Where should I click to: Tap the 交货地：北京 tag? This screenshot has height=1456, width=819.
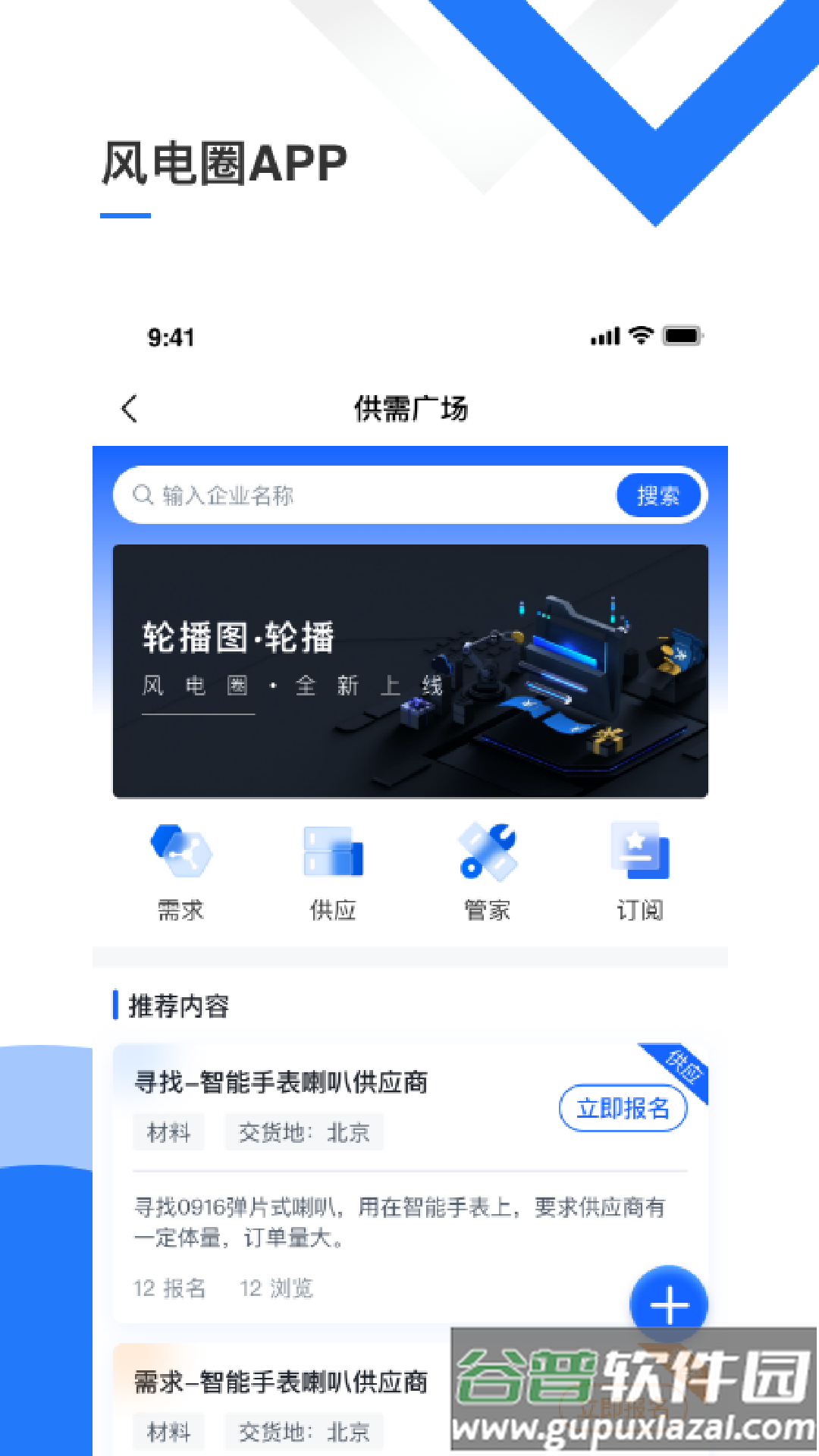[x=304, y=1131]
